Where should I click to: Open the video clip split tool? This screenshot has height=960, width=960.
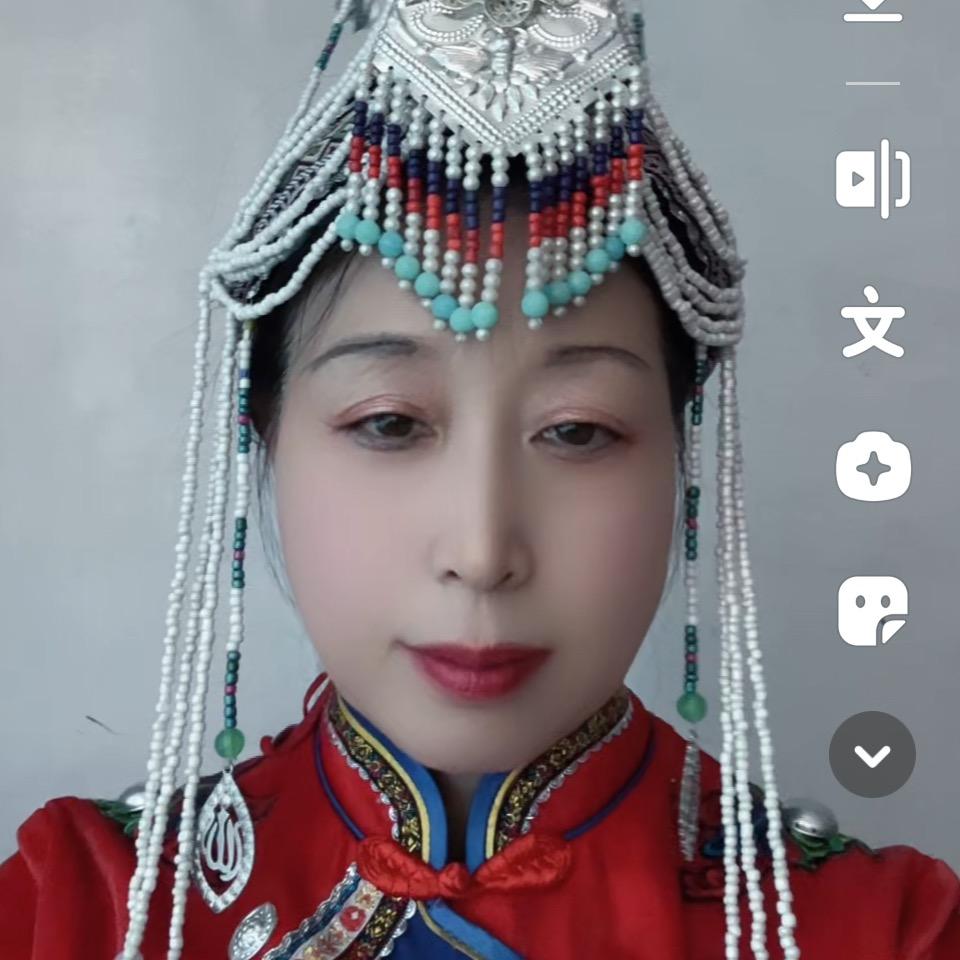pos(872,179)
